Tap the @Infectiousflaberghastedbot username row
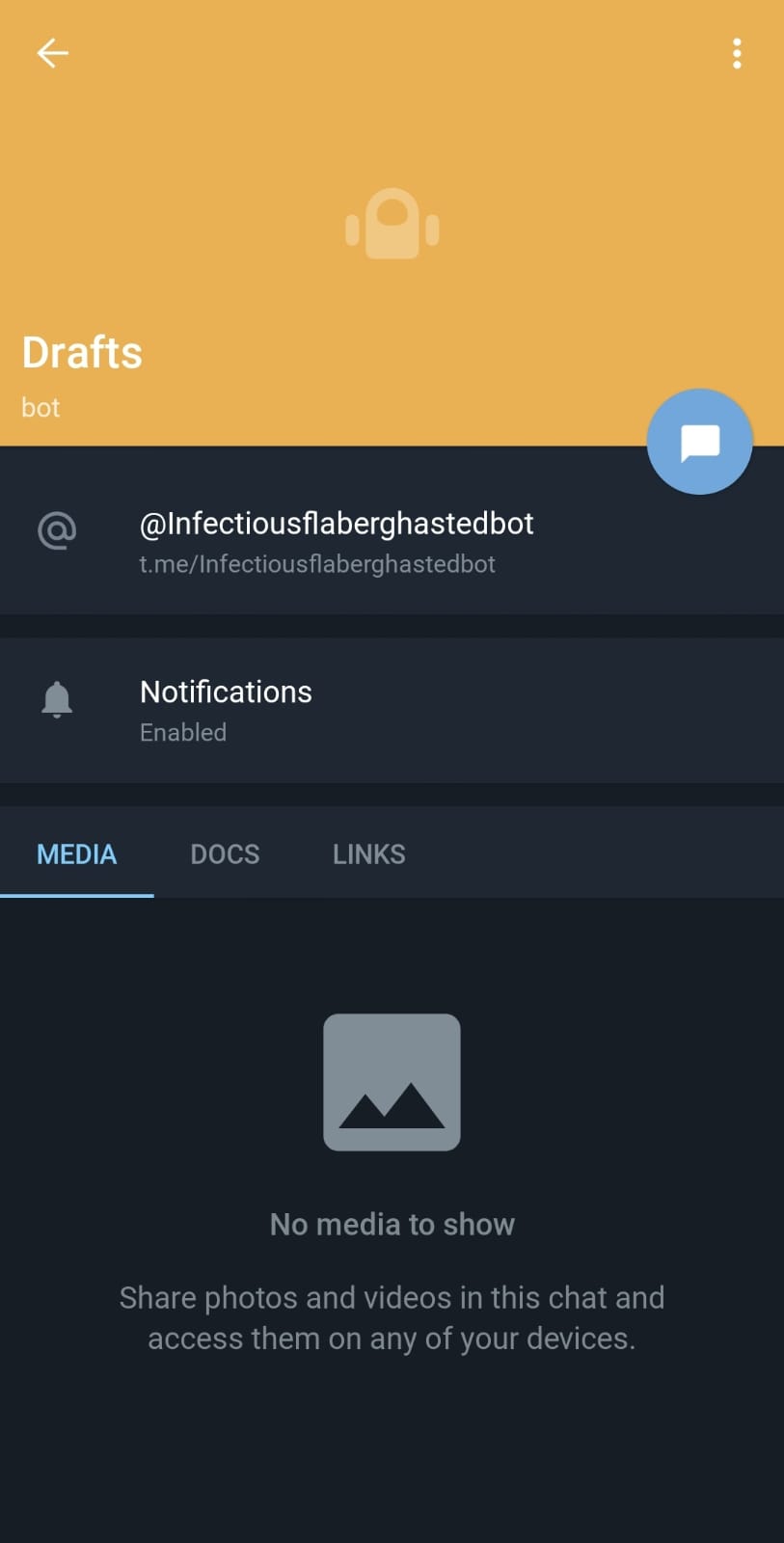The height and width of the screenshot is (1543, 784). (392, 542)
